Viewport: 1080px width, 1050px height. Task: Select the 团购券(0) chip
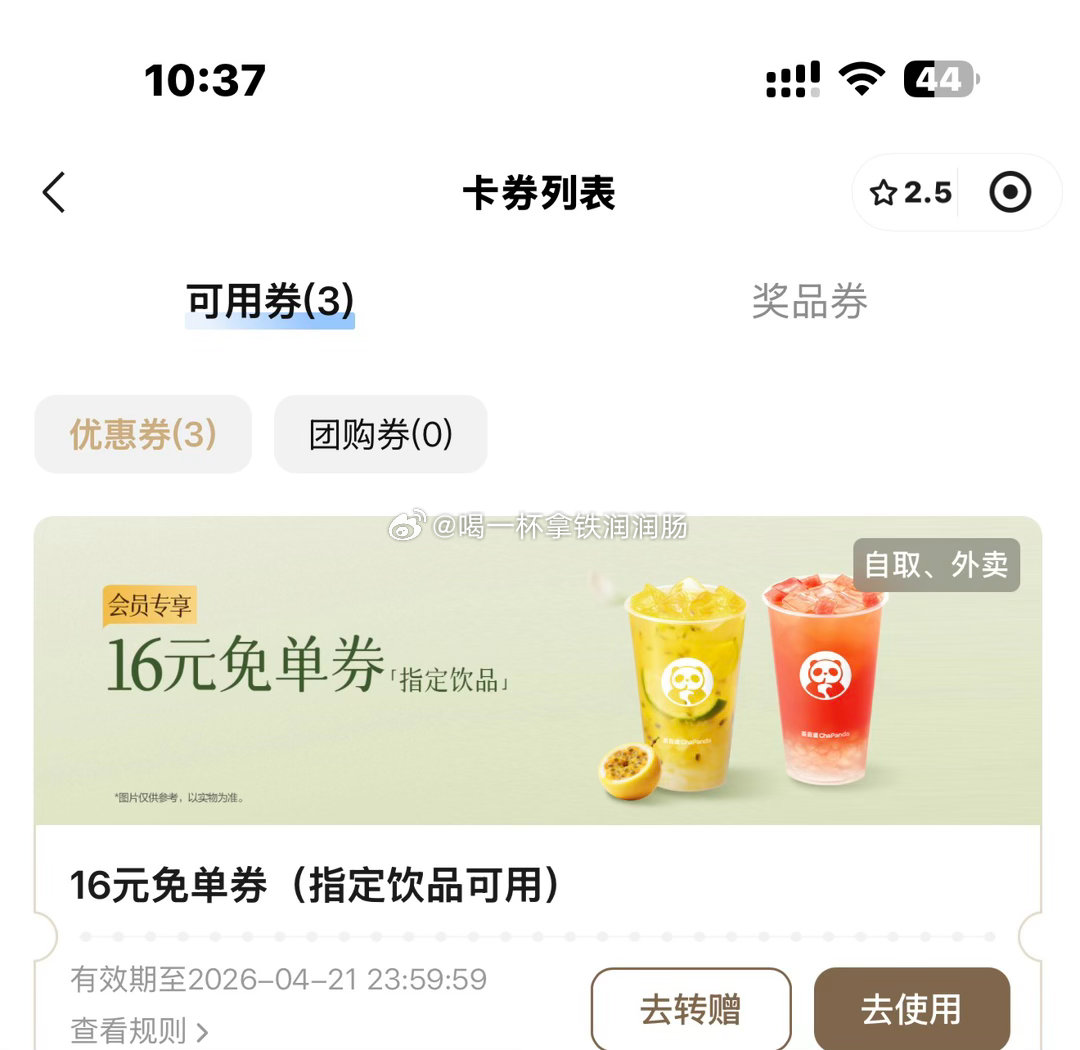tap(380, 434)
